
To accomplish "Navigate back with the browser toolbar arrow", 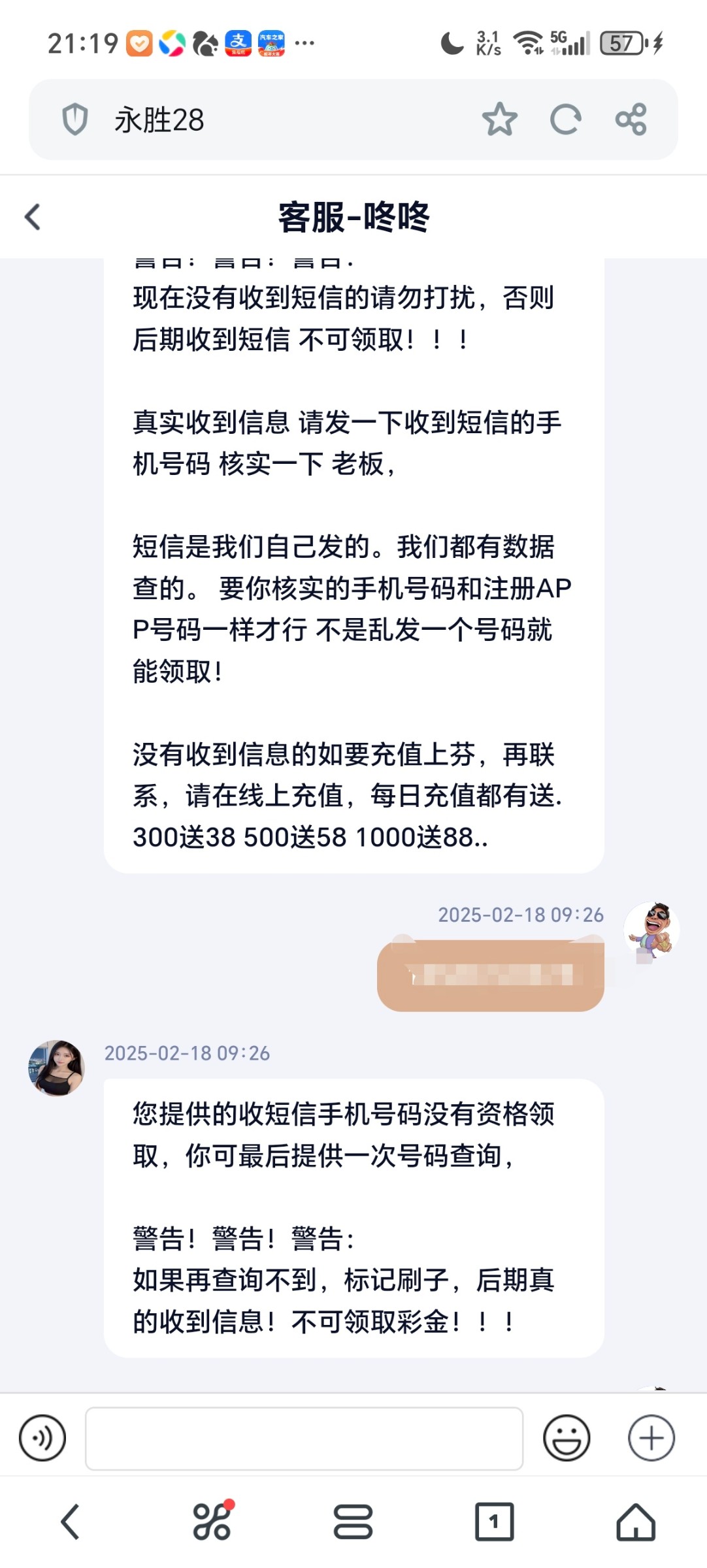I will [x=71, y=1522].
